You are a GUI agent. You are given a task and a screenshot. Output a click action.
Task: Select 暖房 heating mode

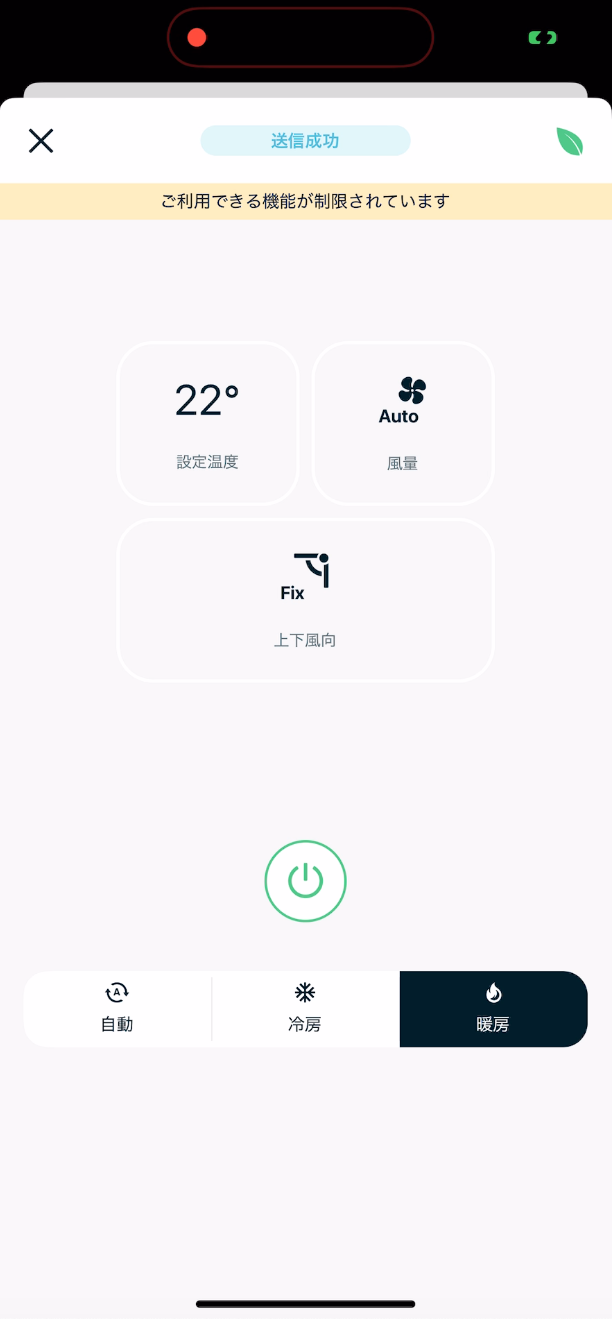click(x=493, y=1009)
